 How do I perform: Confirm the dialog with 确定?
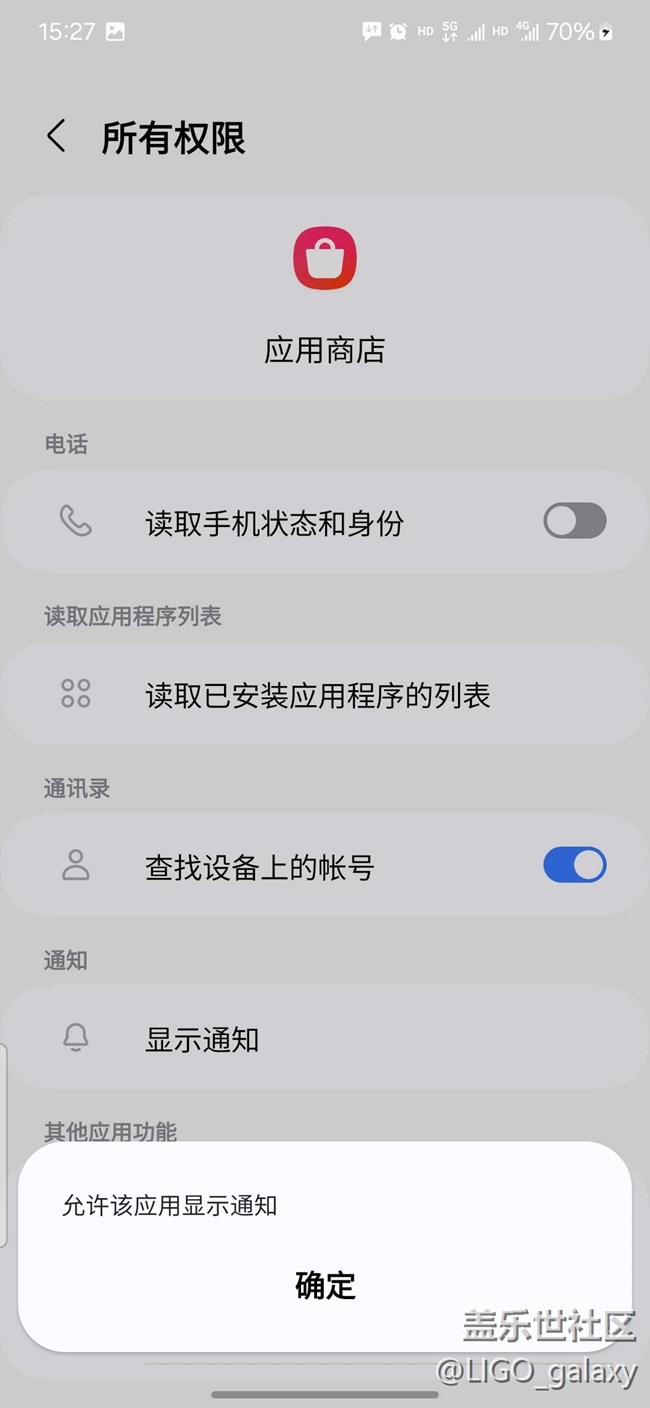click(x=325, y=1285)
